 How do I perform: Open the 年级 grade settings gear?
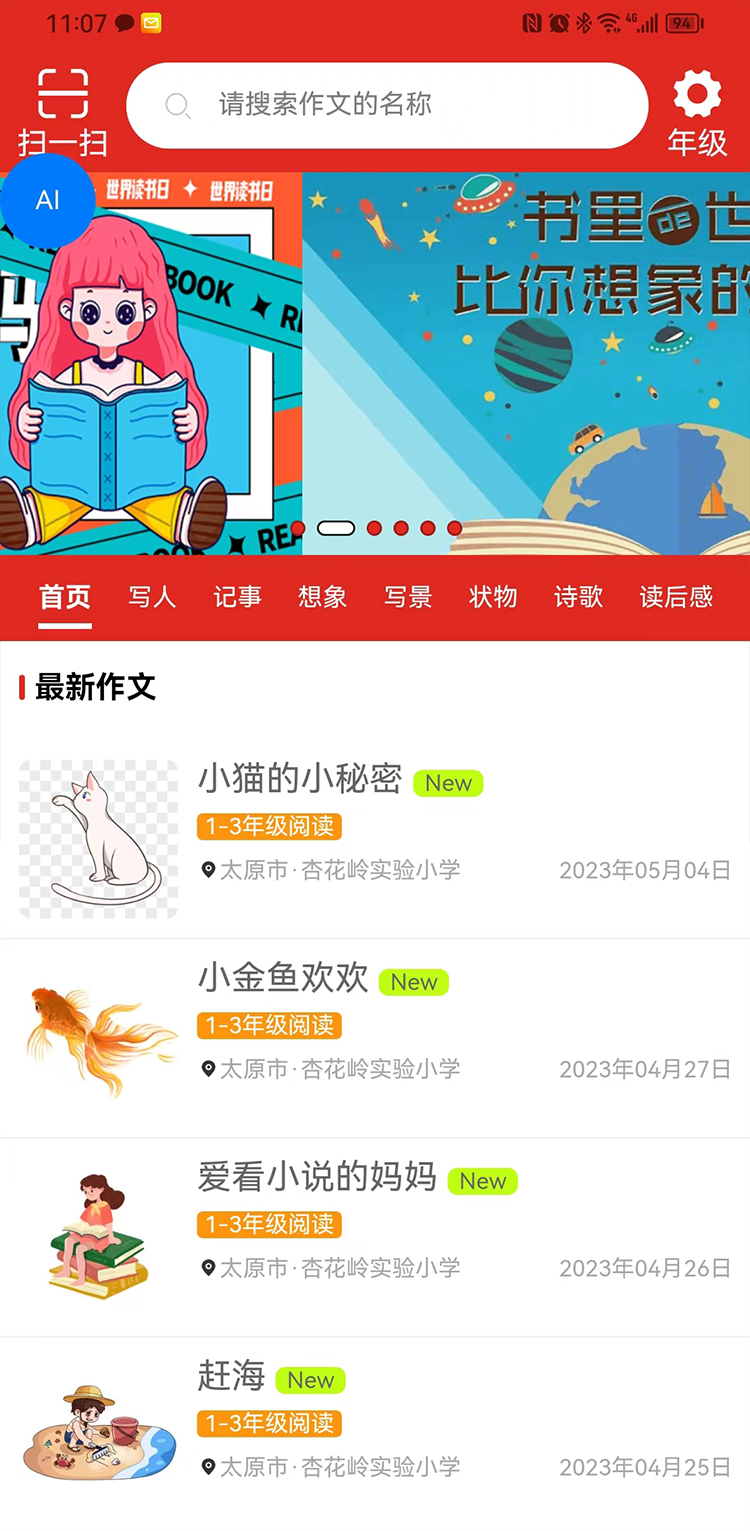(x=697, y=112)
